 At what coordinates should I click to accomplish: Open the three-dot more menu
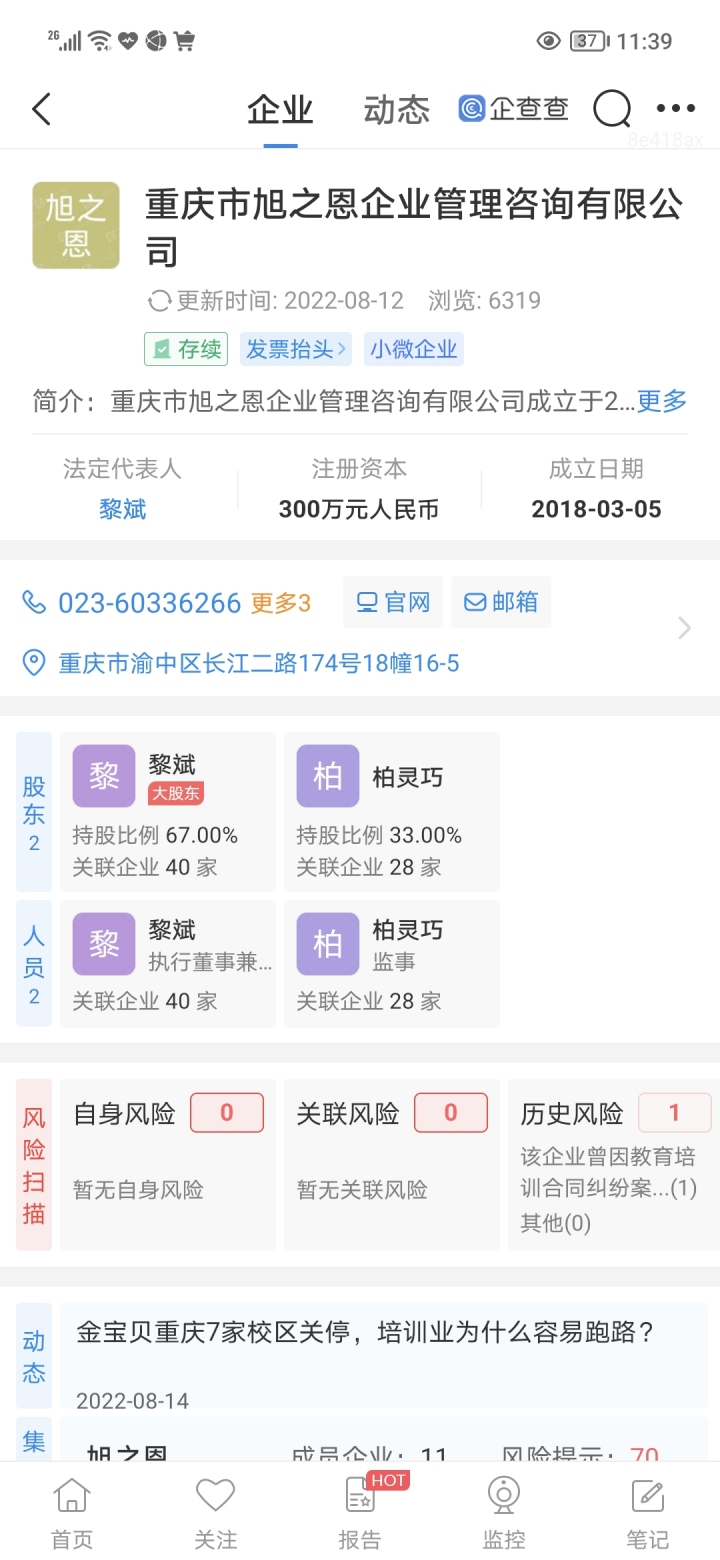(x=676, y=108)
